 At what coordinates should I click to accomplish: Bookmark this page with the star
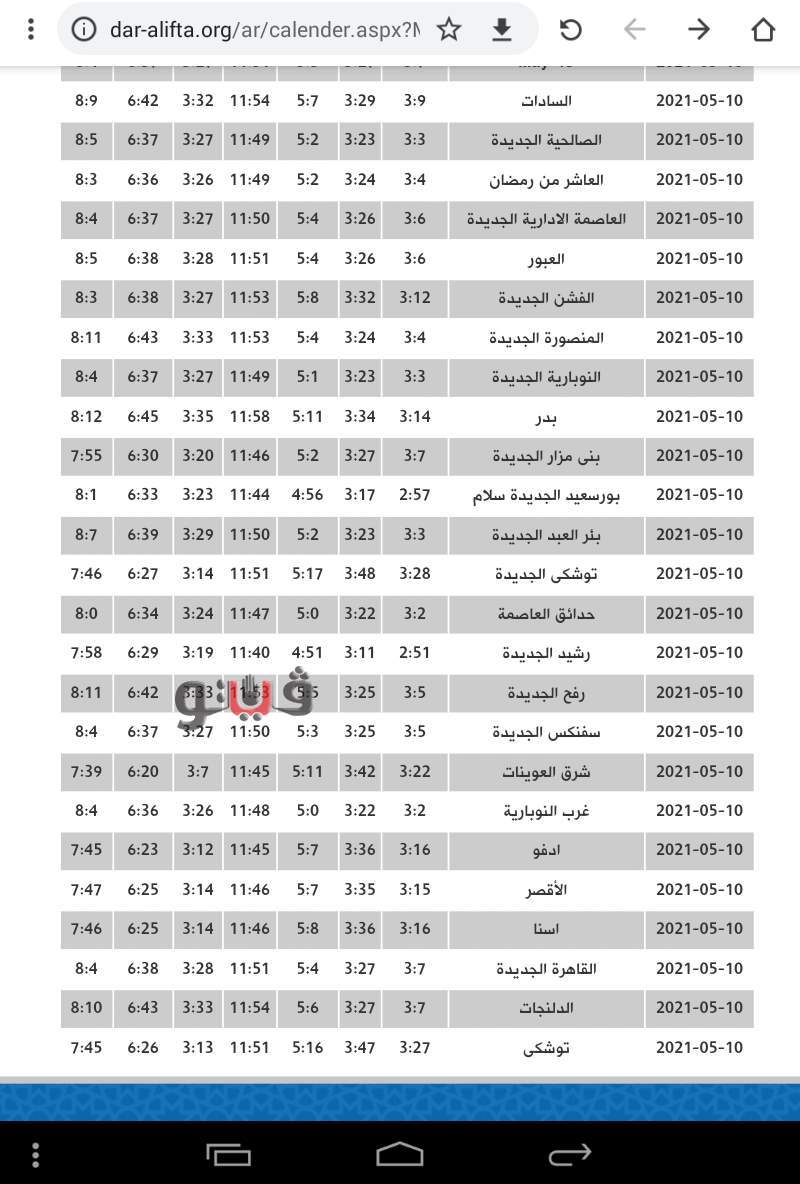pyautogui.click(x=449, y=30)
